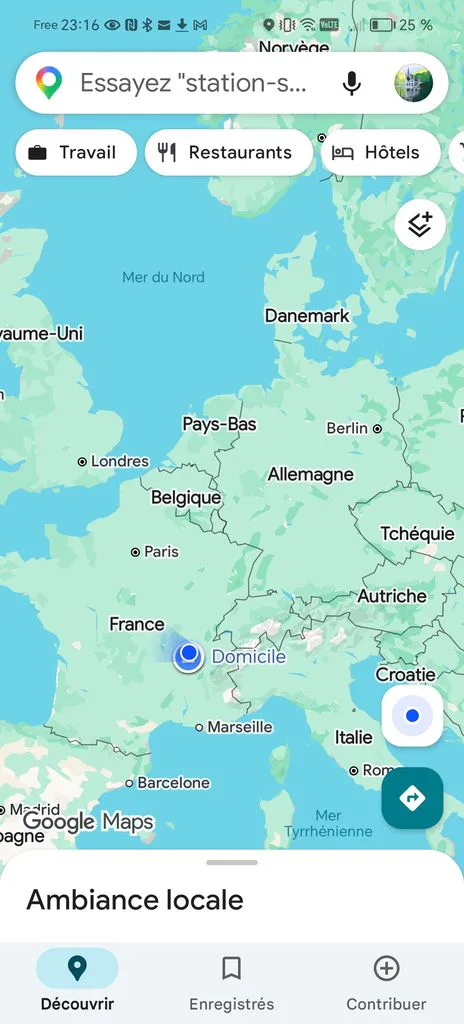464x1024 pixels.
Task: Open the account profile picture
Action: click(414, 83)
